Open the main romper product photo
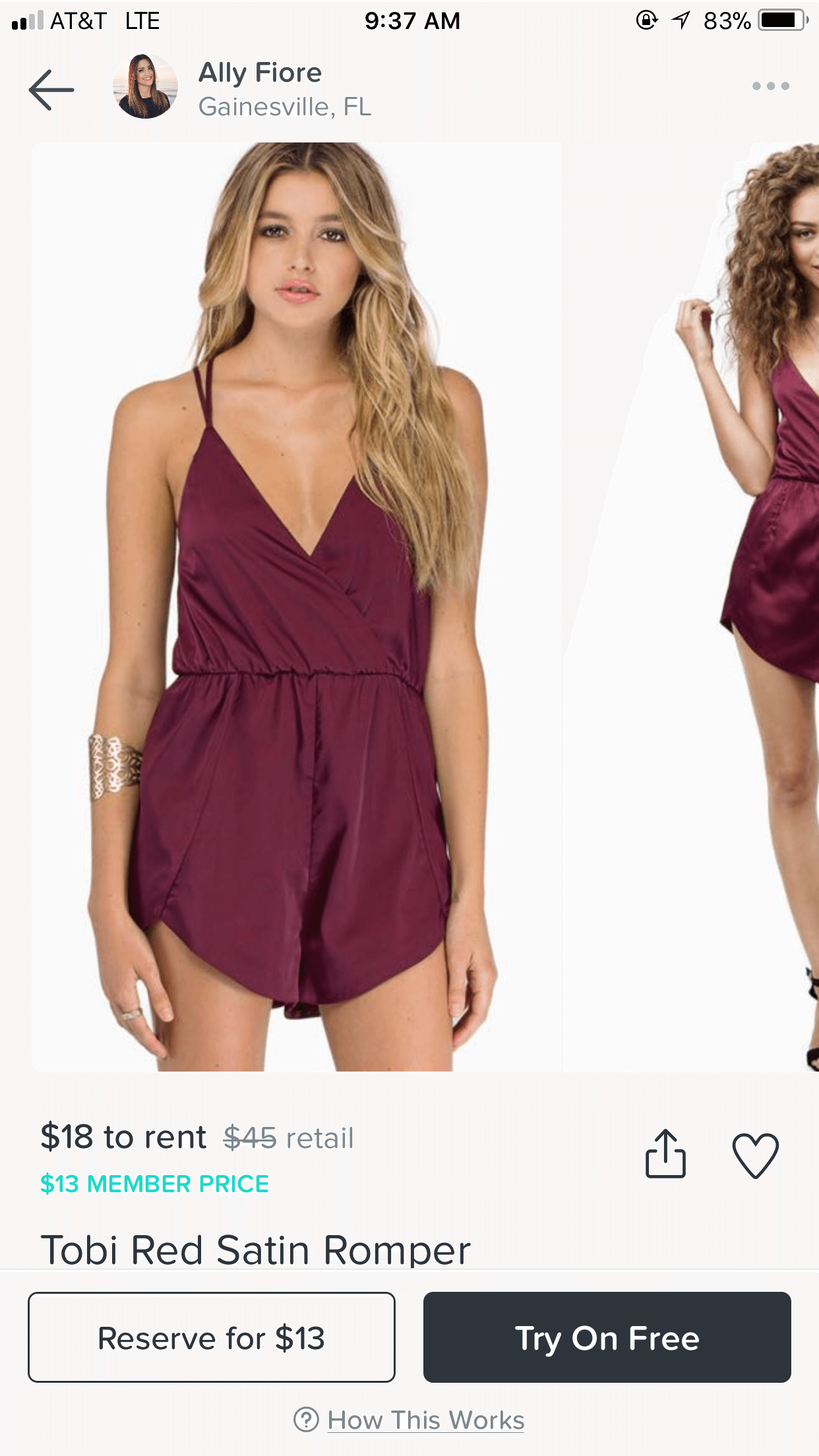 [x=297, y=607]
